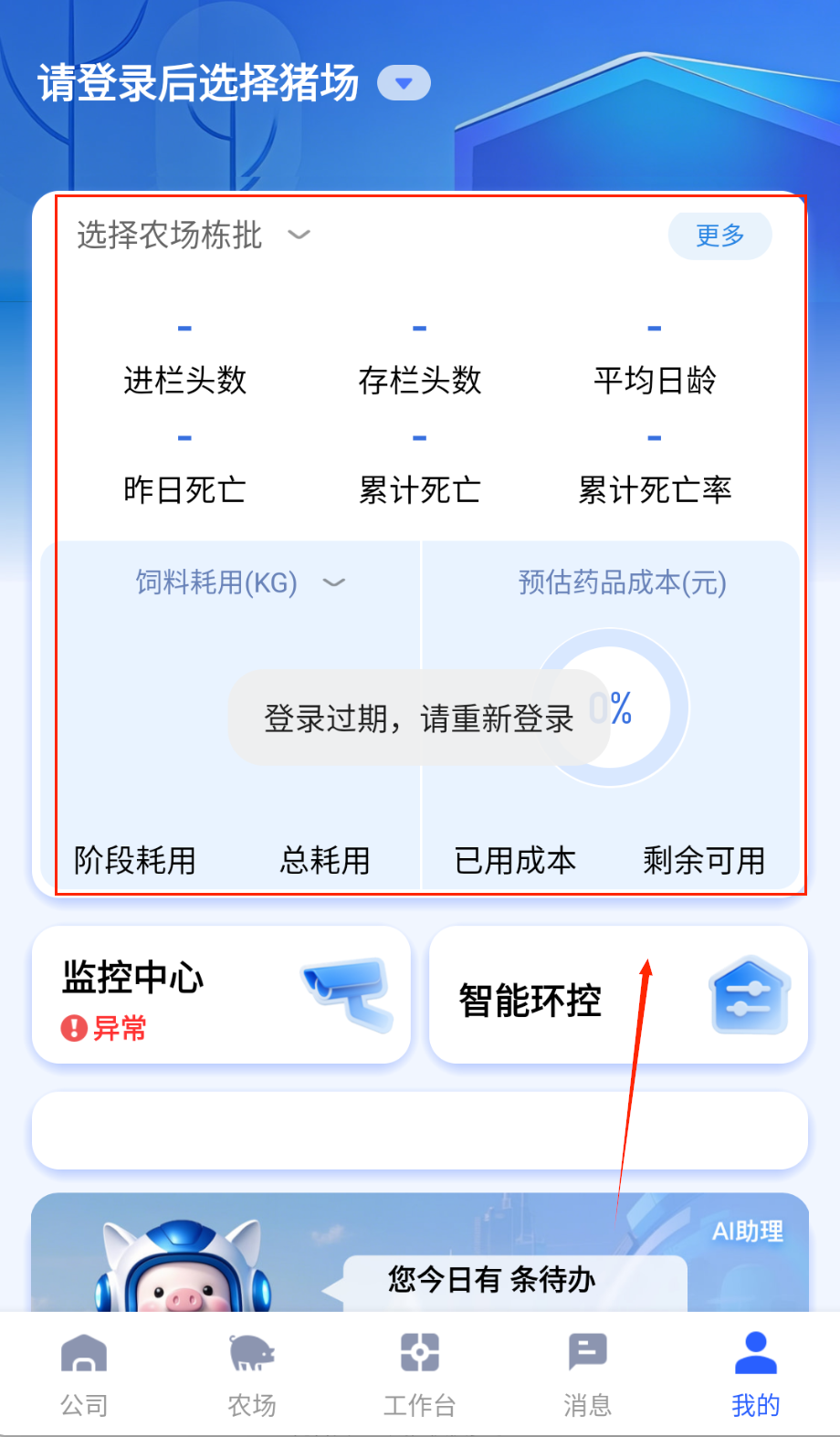The image size is (840, 1437).
Task: Select the 我的 tab
Action: coord(756,1375)
